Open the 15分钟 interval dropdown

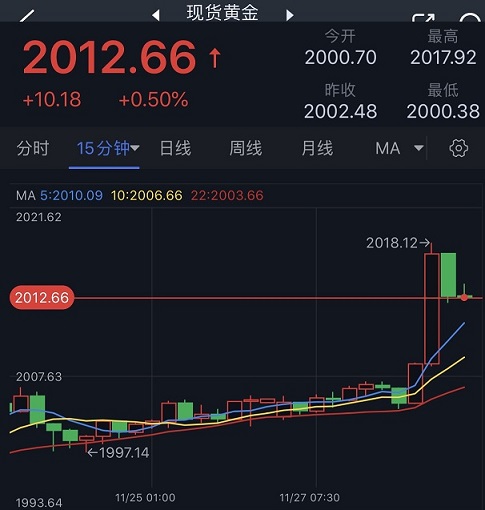108,148
